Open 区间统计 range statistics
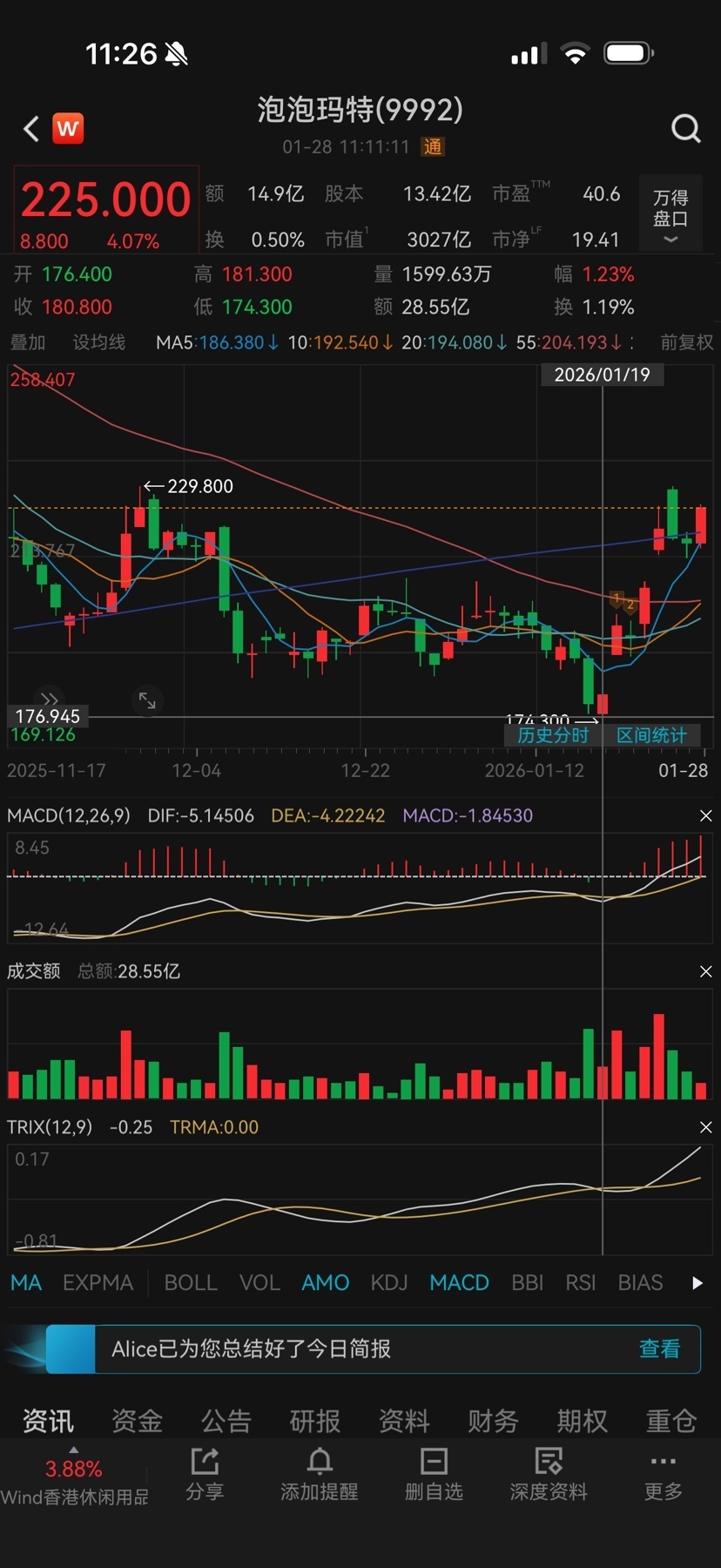The width and height of the screenshot is (721, 1568). pos(651,735)
